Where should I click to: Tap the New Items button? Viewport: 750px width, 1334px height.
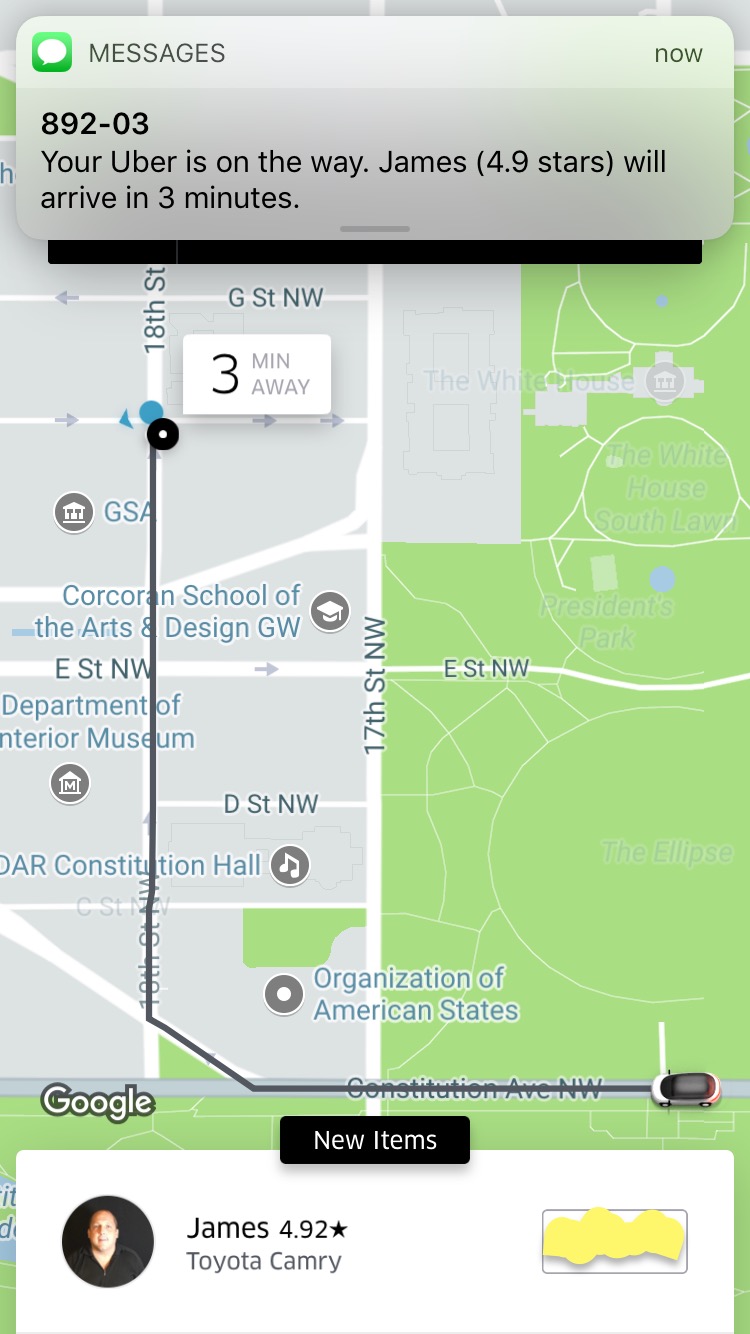(x=374, y=1139)
